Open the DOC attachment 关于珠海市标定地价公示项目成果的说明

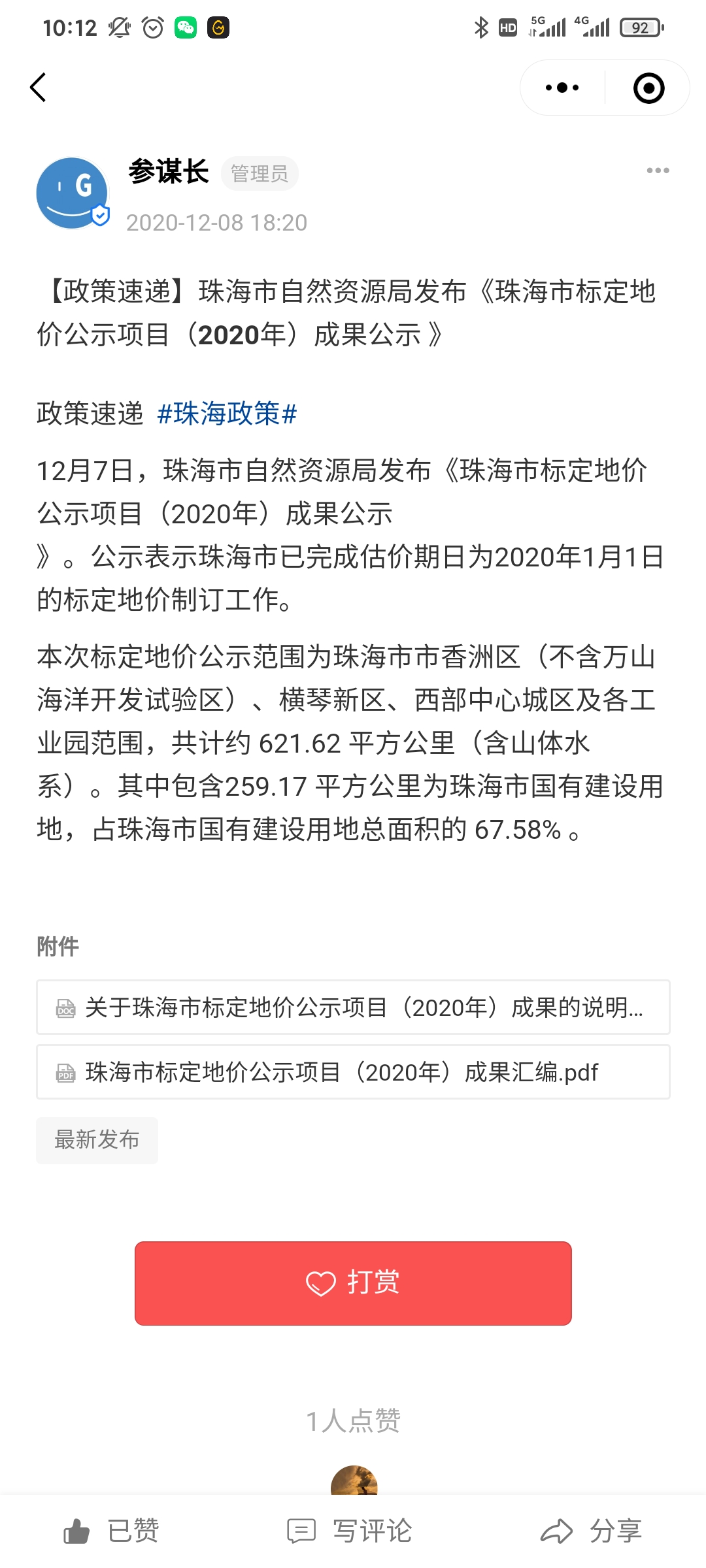(353, 1007)
